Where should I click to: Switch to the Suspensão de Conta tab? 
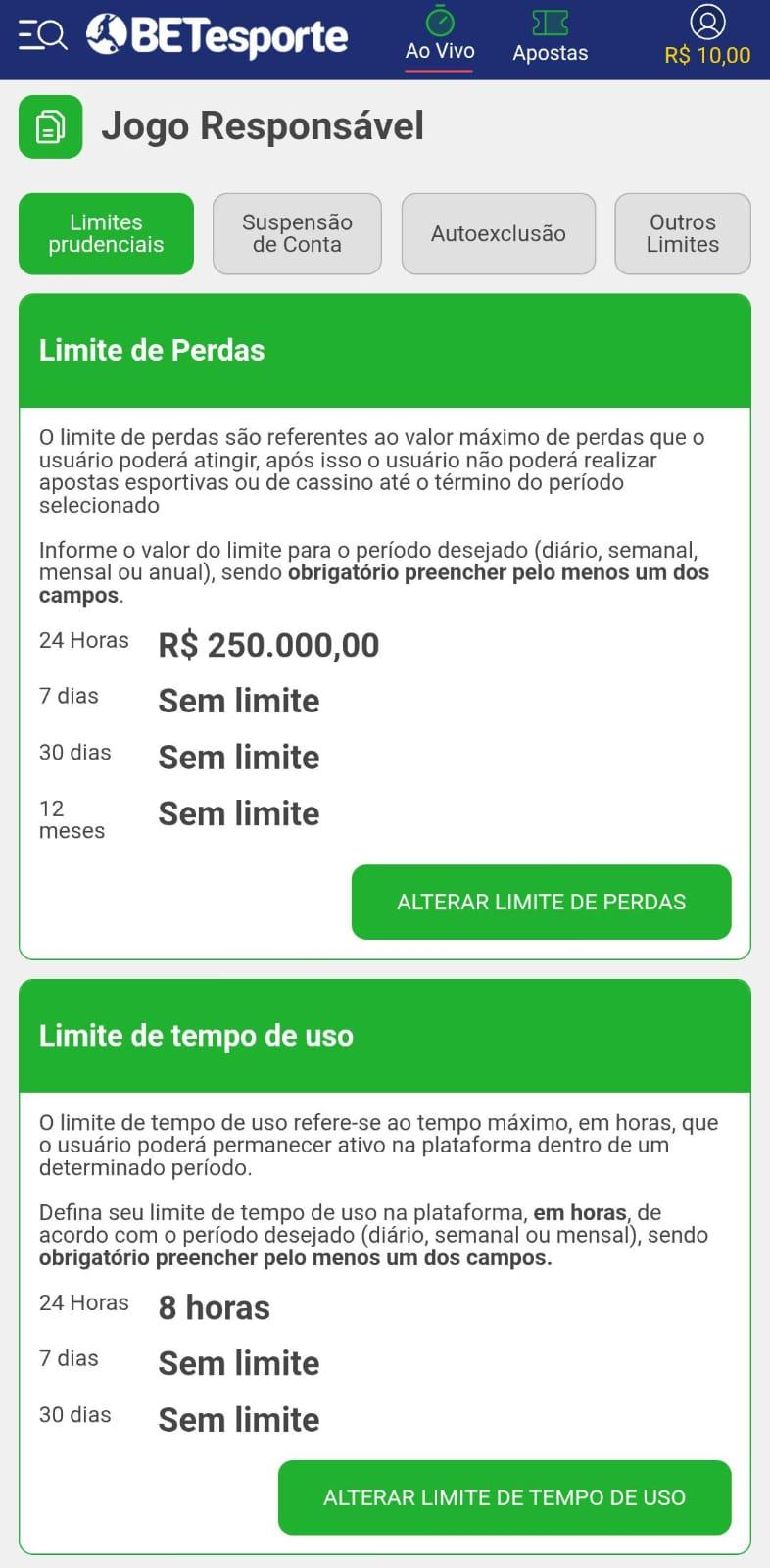[x=297, y=233]
